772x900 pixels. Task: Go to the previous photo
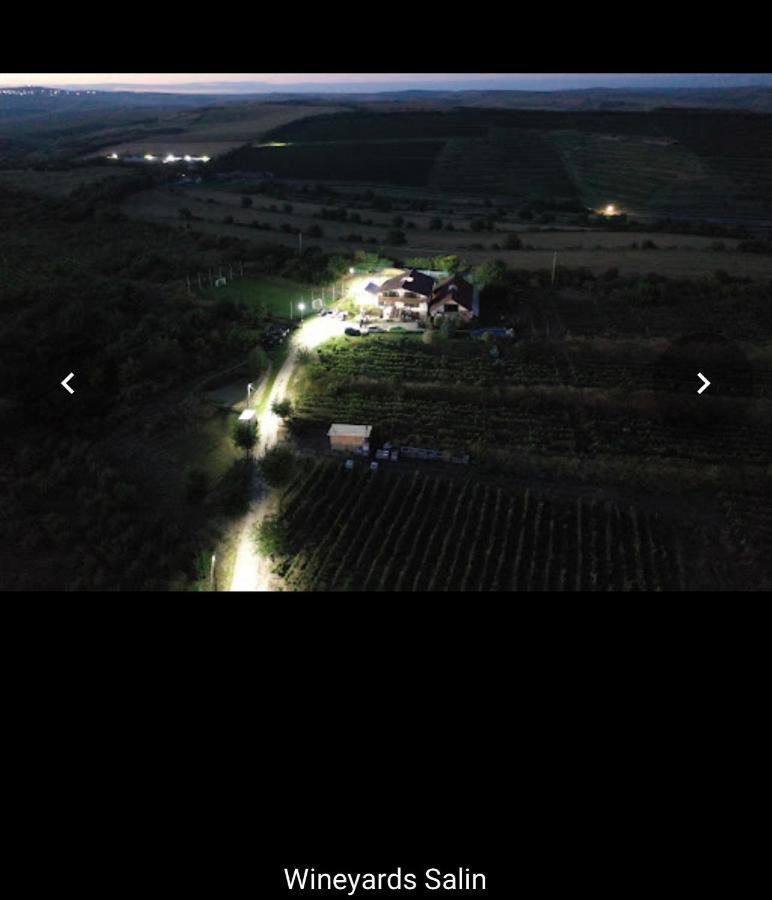(x=67, y=383)
